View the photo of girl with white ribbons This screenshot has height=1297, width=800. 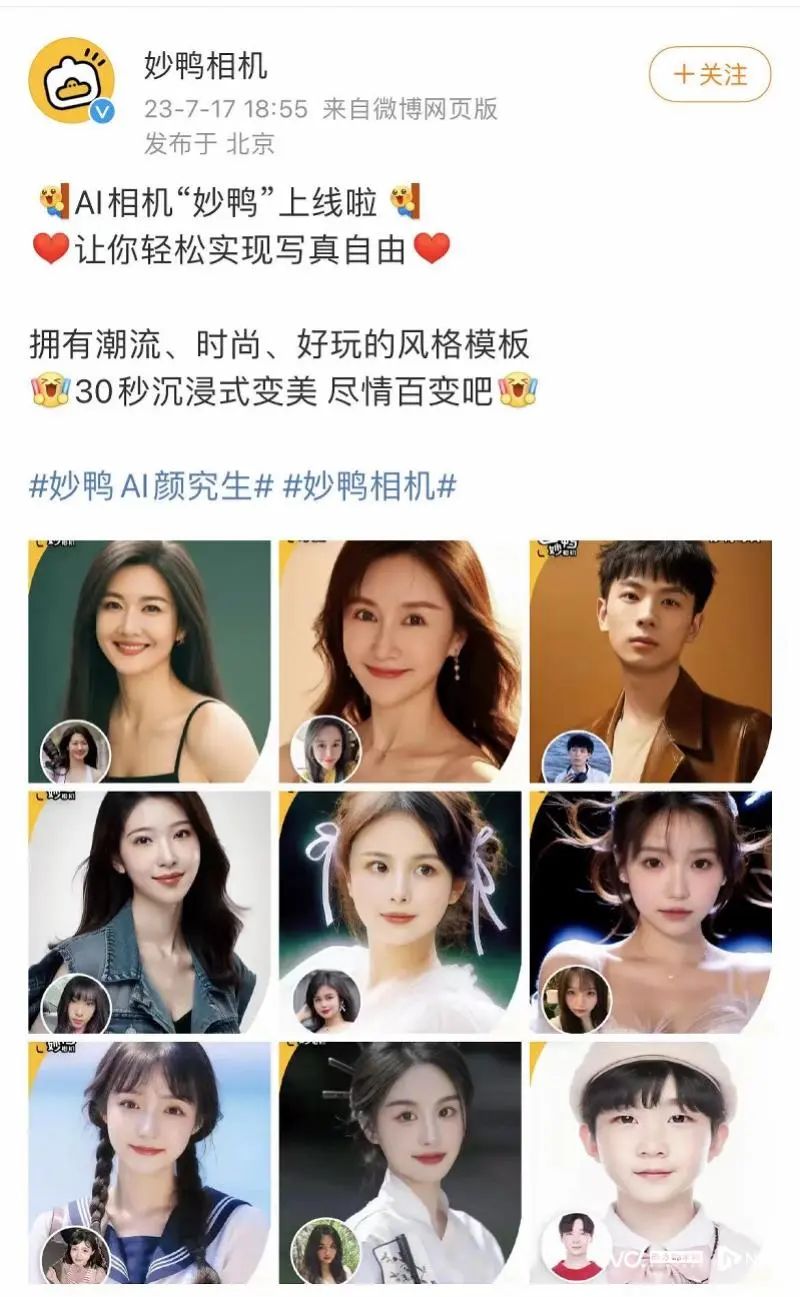pos(400,911)
